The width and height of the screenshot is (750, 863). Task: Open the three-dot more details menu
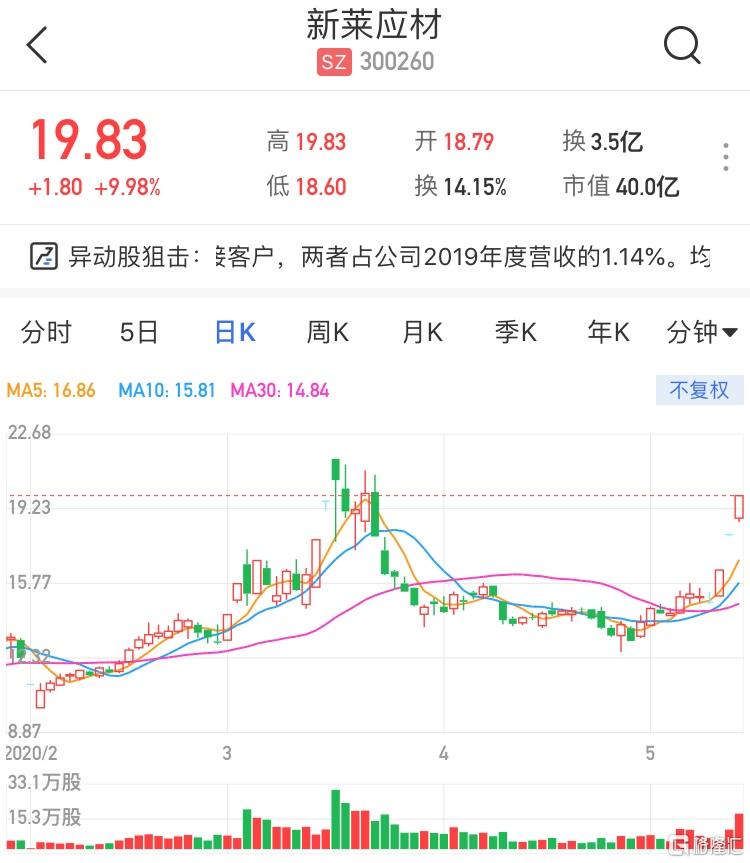(x=726, y=158)
